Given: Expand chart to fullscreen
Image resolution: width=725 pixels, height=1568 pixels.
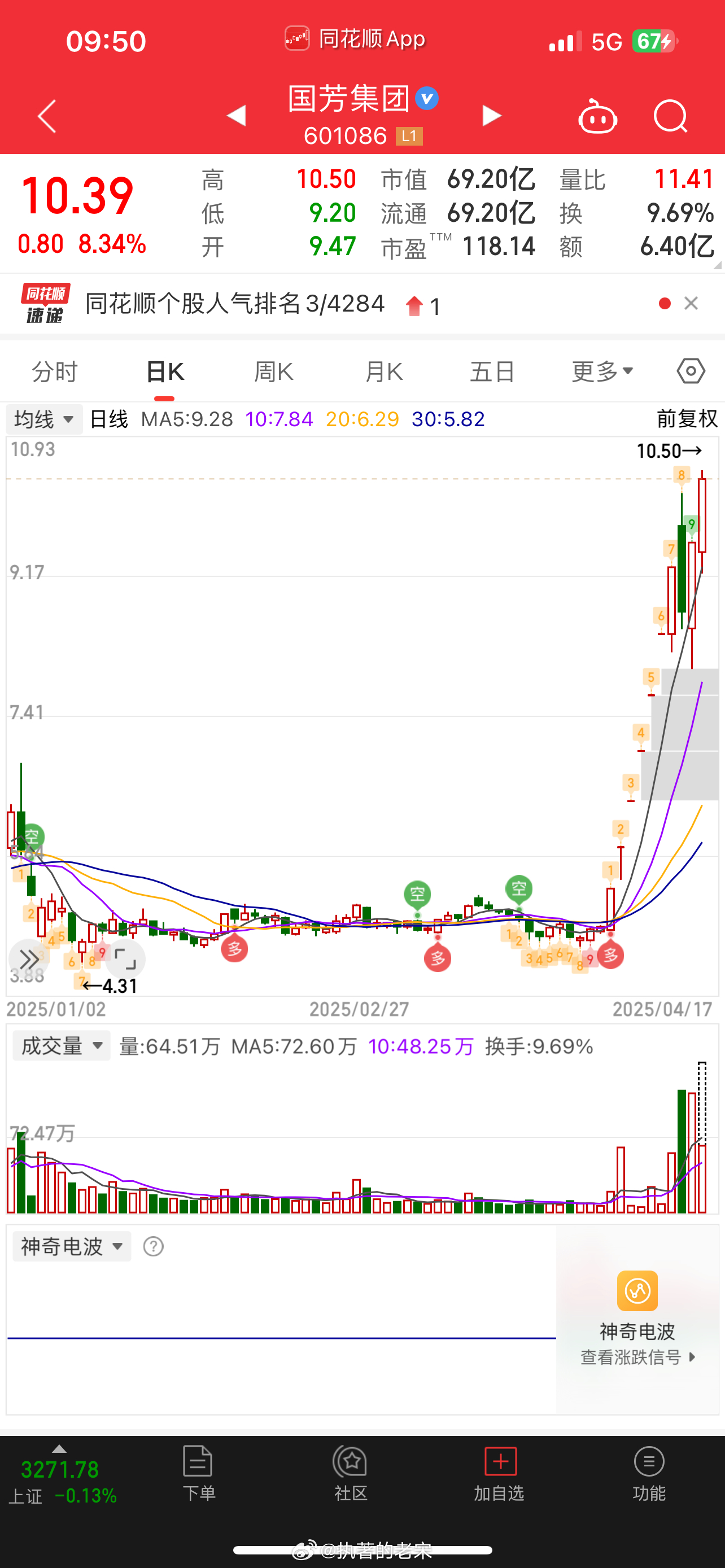Looking at the screenshot, I should click(x=125, y=959).
